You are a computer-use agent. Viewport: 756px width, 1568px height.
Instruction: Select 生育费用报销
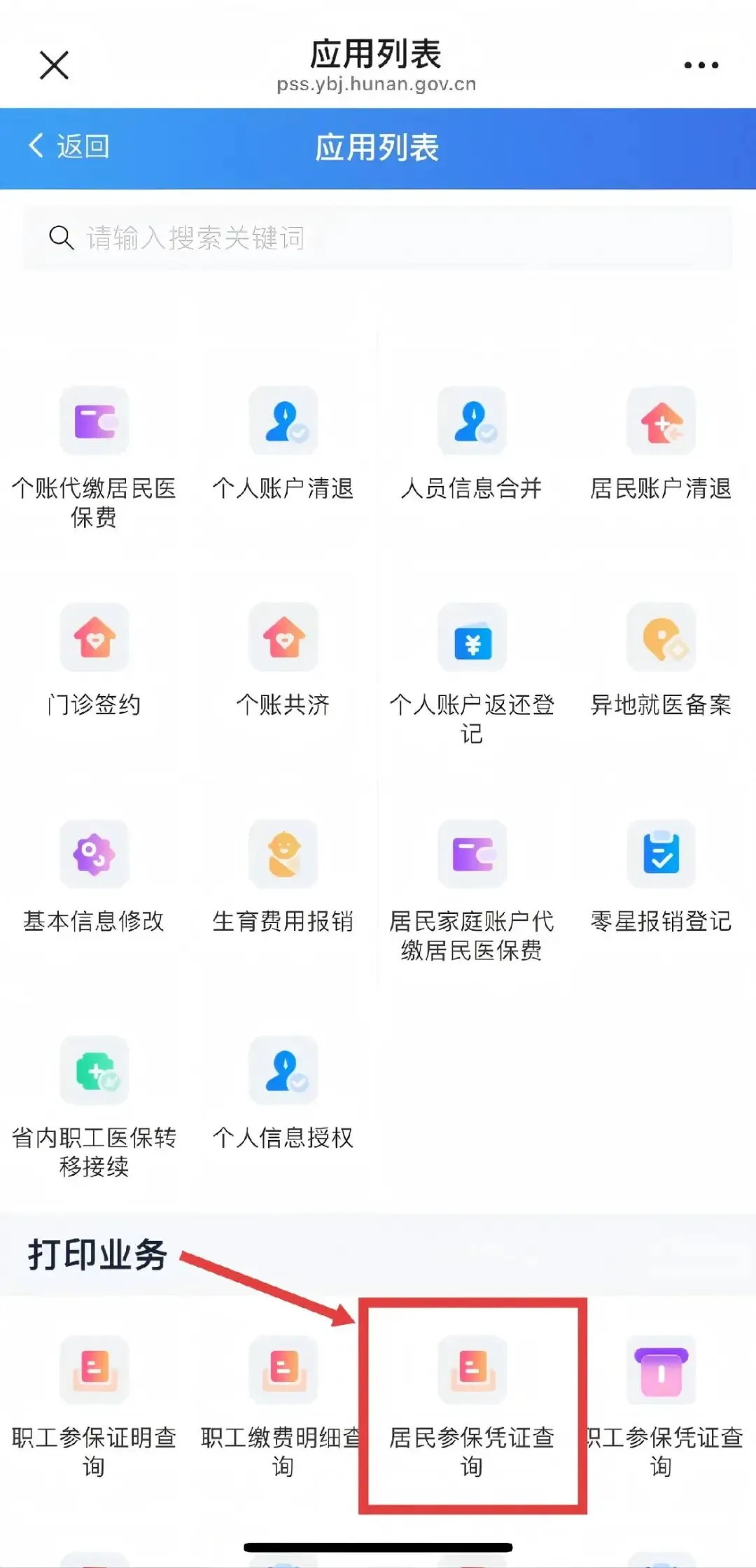pyautogui.click(x=283, y=877)
